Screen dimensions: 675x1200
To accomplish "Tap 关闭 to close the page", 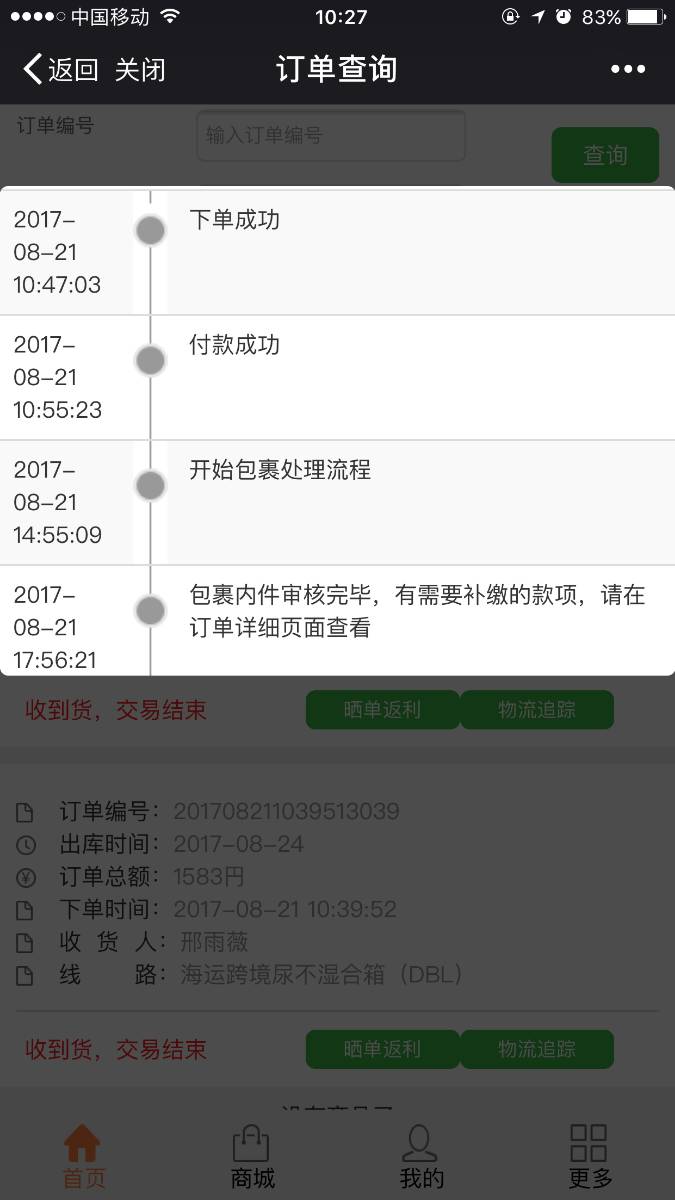I will click(140, 70).
